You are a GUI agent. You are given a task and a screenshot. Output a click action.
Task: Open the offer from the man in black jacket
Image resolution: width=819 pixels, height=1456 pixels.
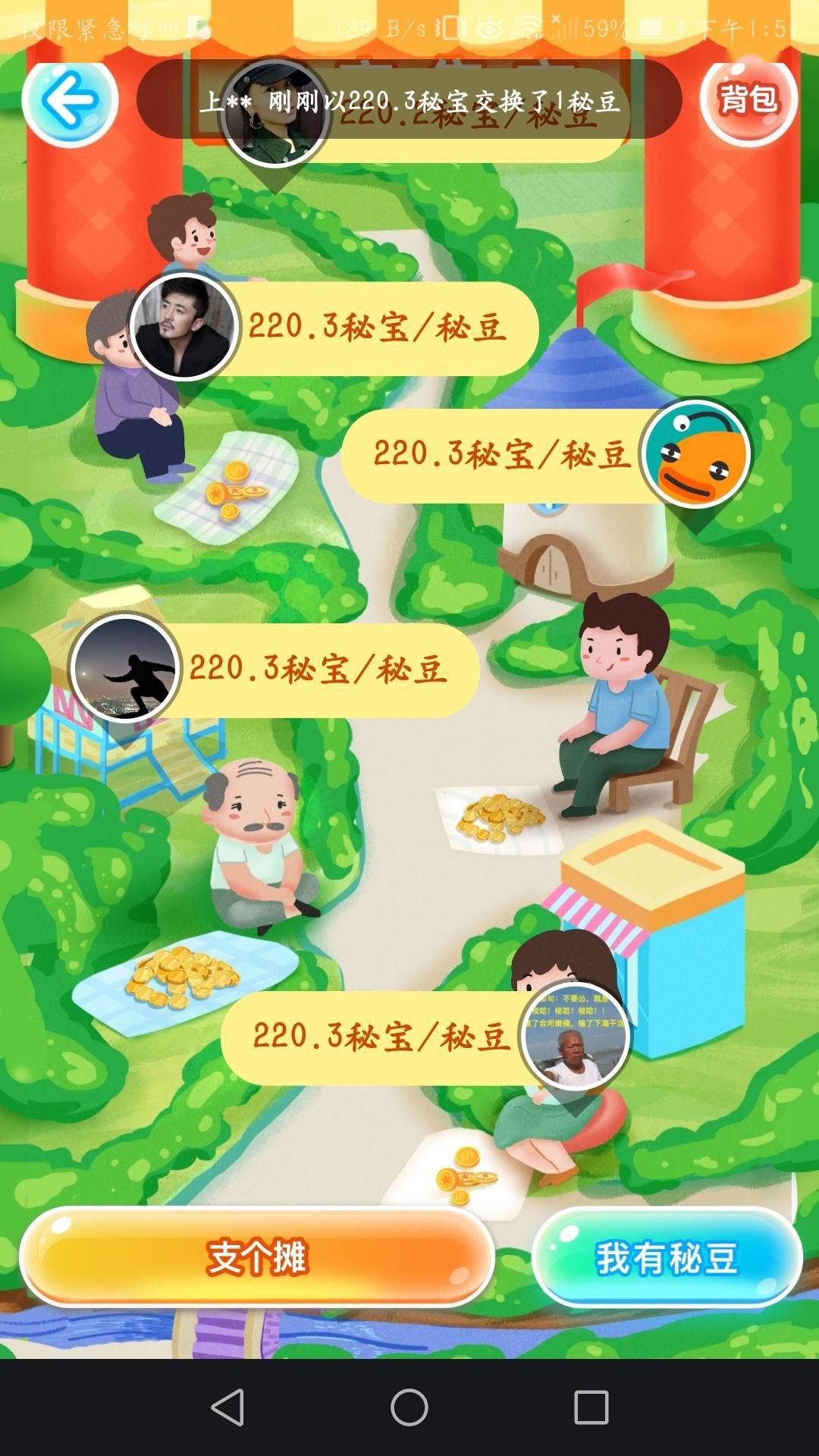tap(334, 328)
